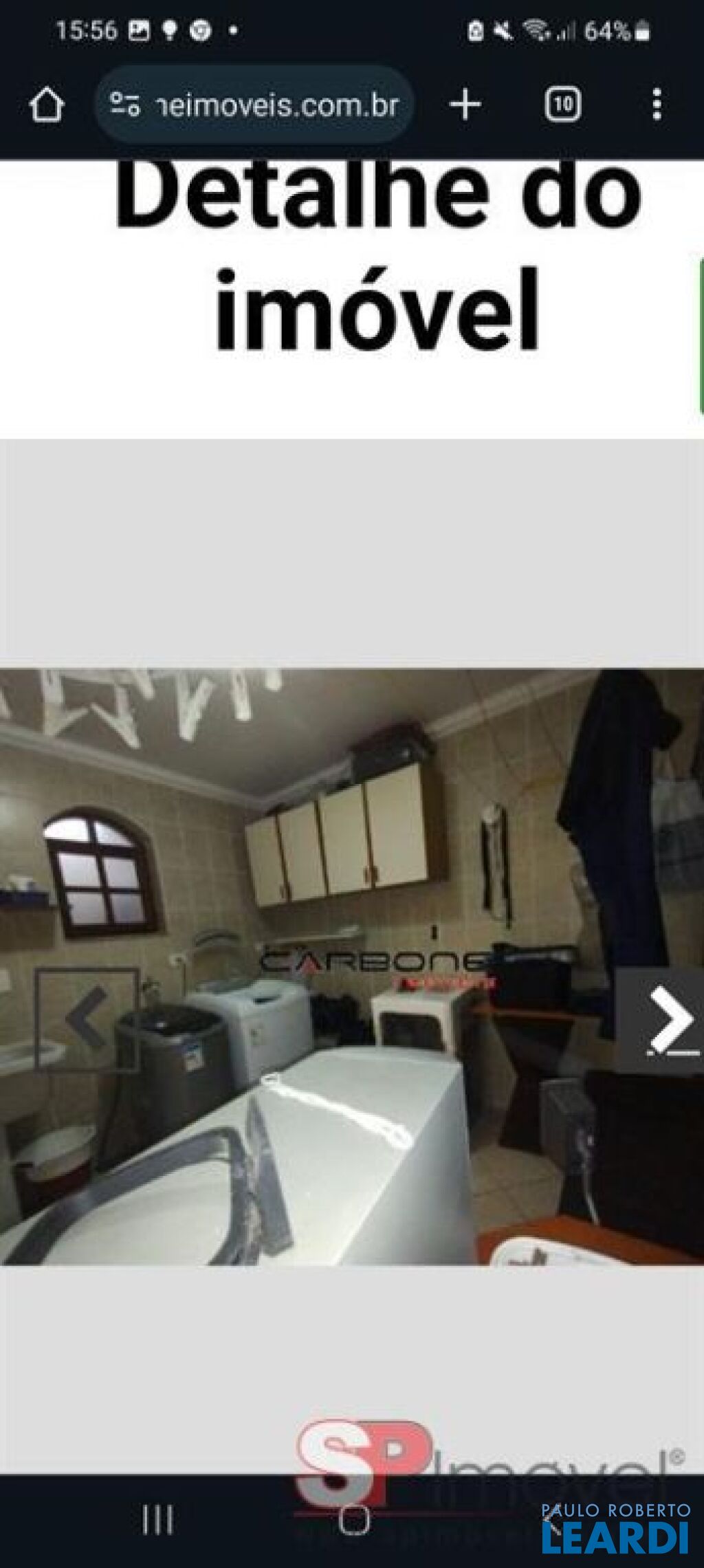Open the recent apps view
This screenshot has height=1568, width=704.
[x=157, y=1519]
